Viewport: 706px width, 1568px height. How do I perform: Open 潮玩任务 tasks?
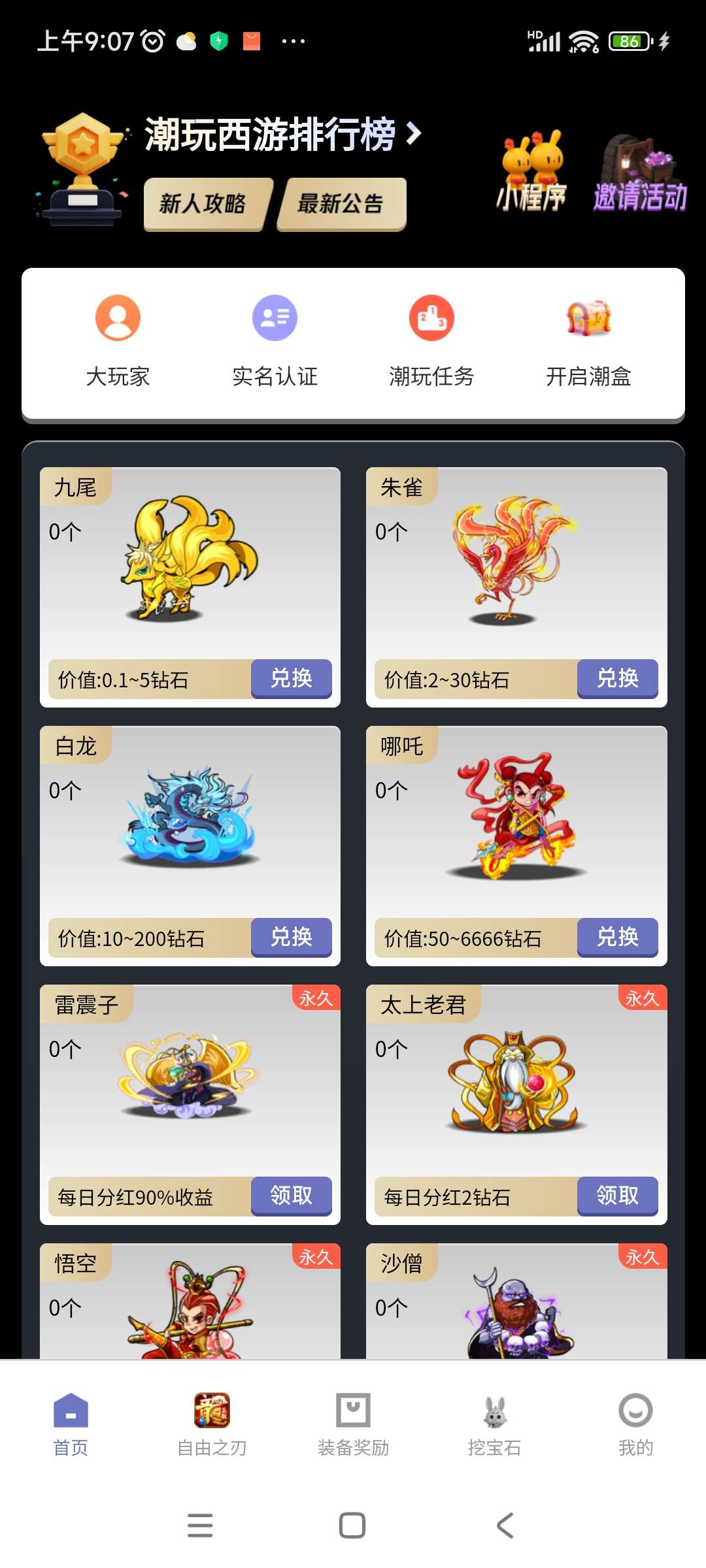(431, 341)
